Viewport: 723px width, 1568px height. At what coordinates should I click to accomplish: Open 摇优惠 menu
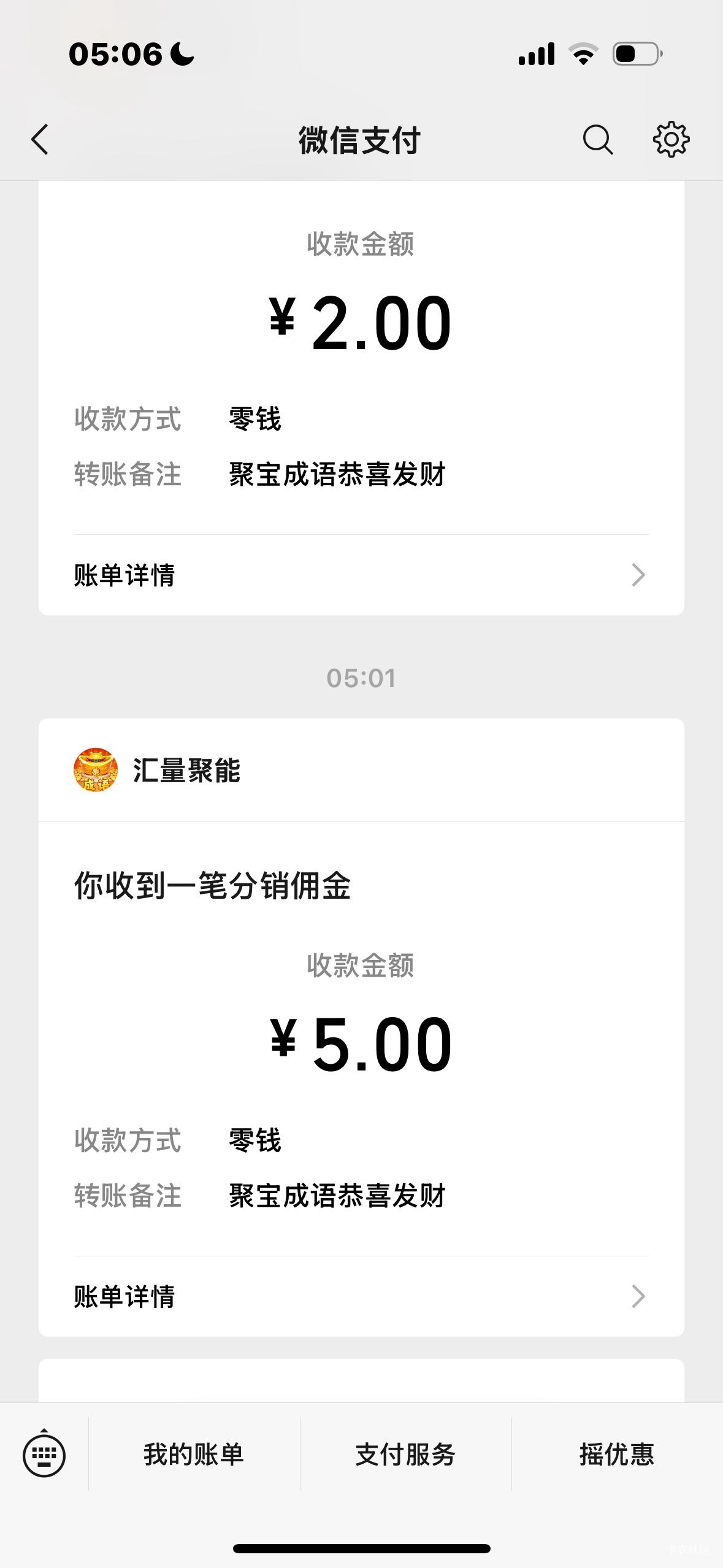617,1454
